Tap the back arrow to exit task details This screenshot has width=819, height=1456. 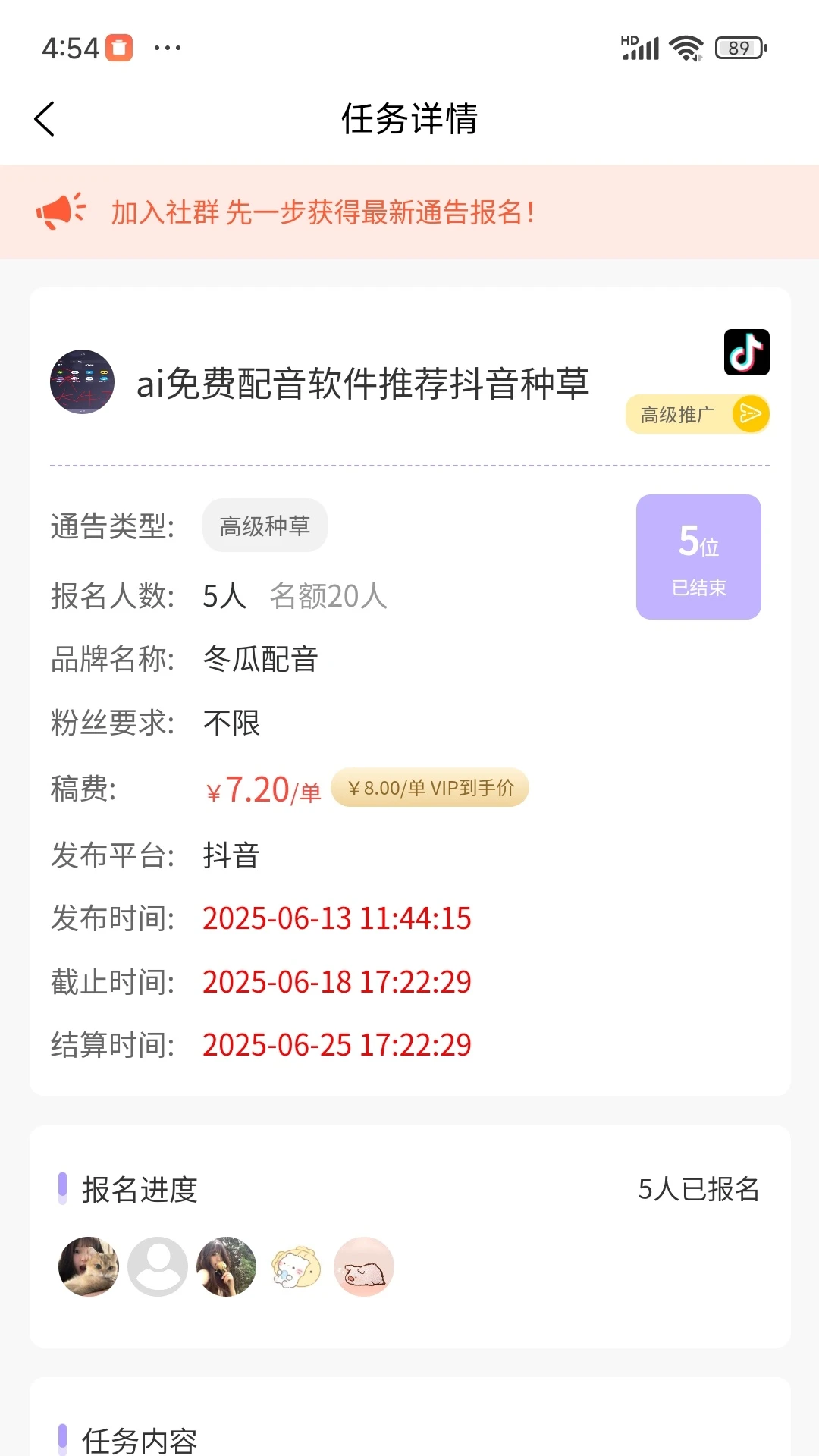coord(43,119)
